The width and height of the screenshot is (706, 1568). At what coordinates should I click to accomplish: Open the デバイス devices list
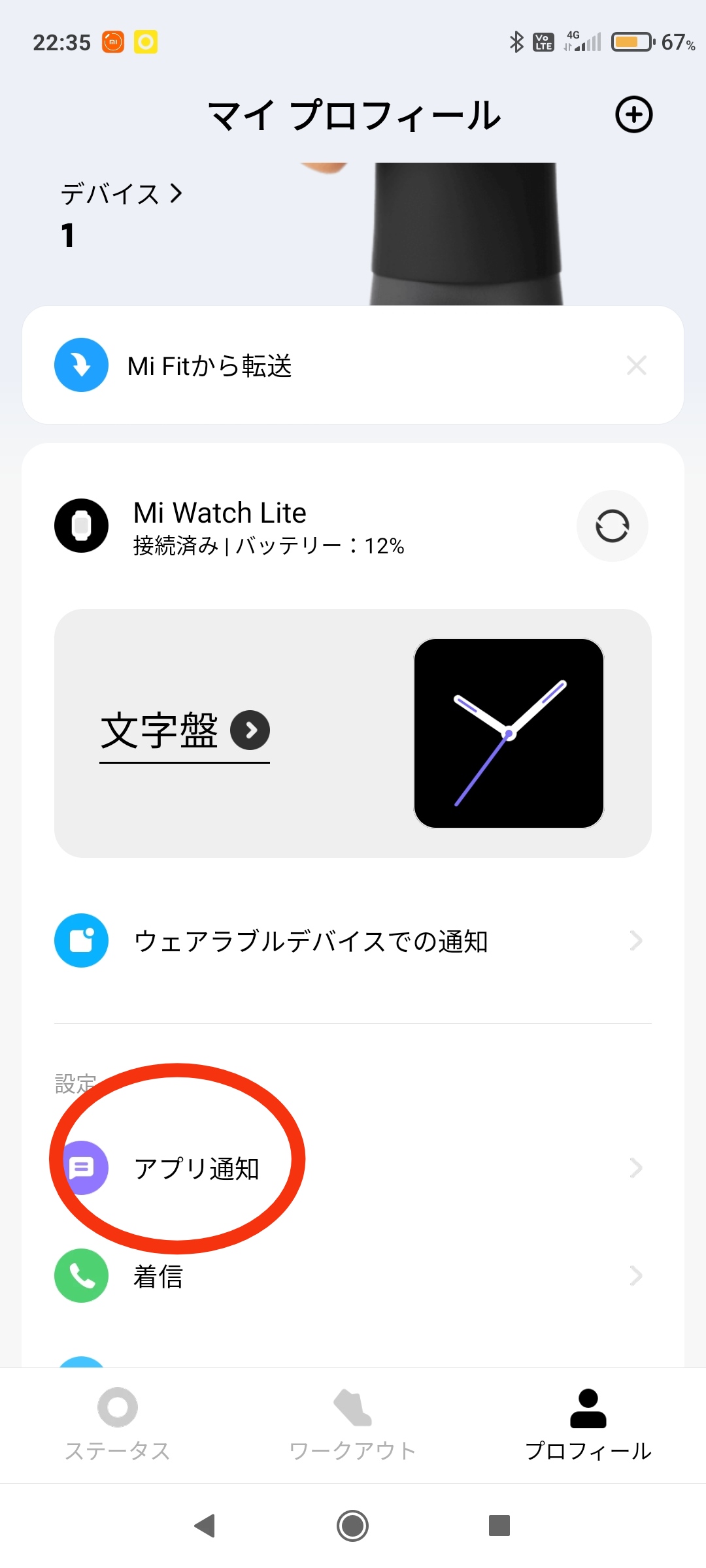coord(121,194)
